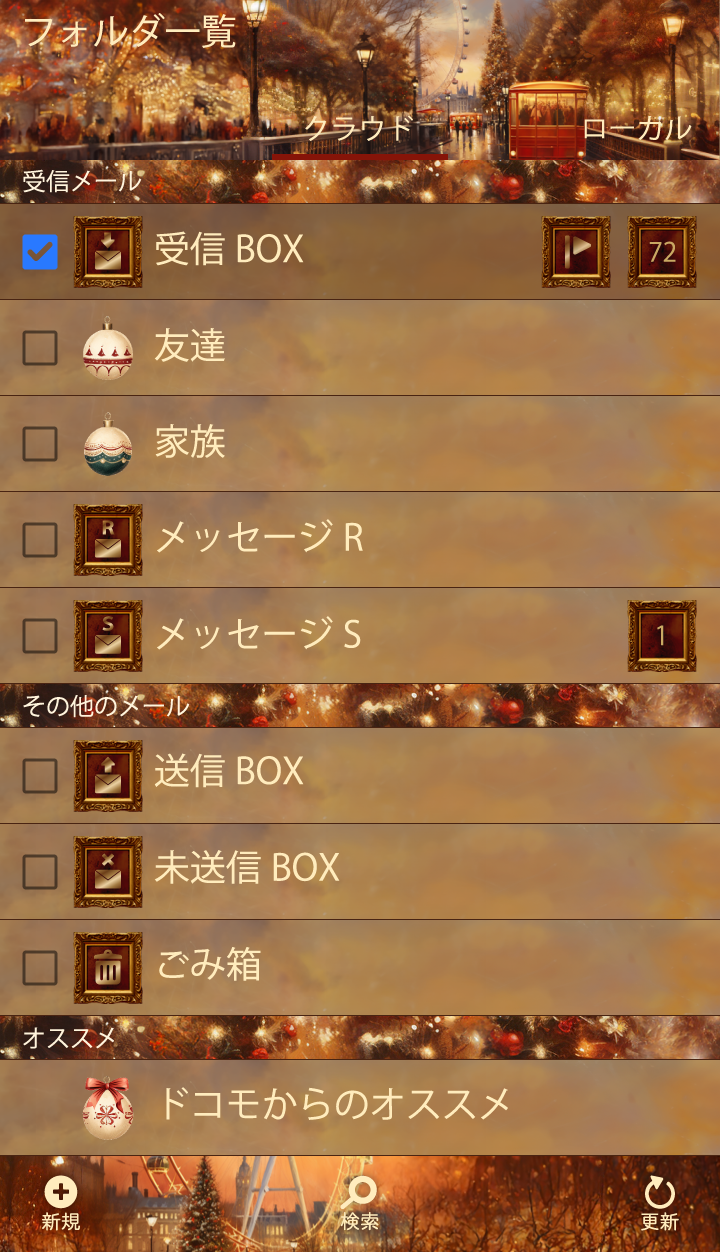Refresh folders with 更新
The image size is (720, 1252).
coord(660,1204)
